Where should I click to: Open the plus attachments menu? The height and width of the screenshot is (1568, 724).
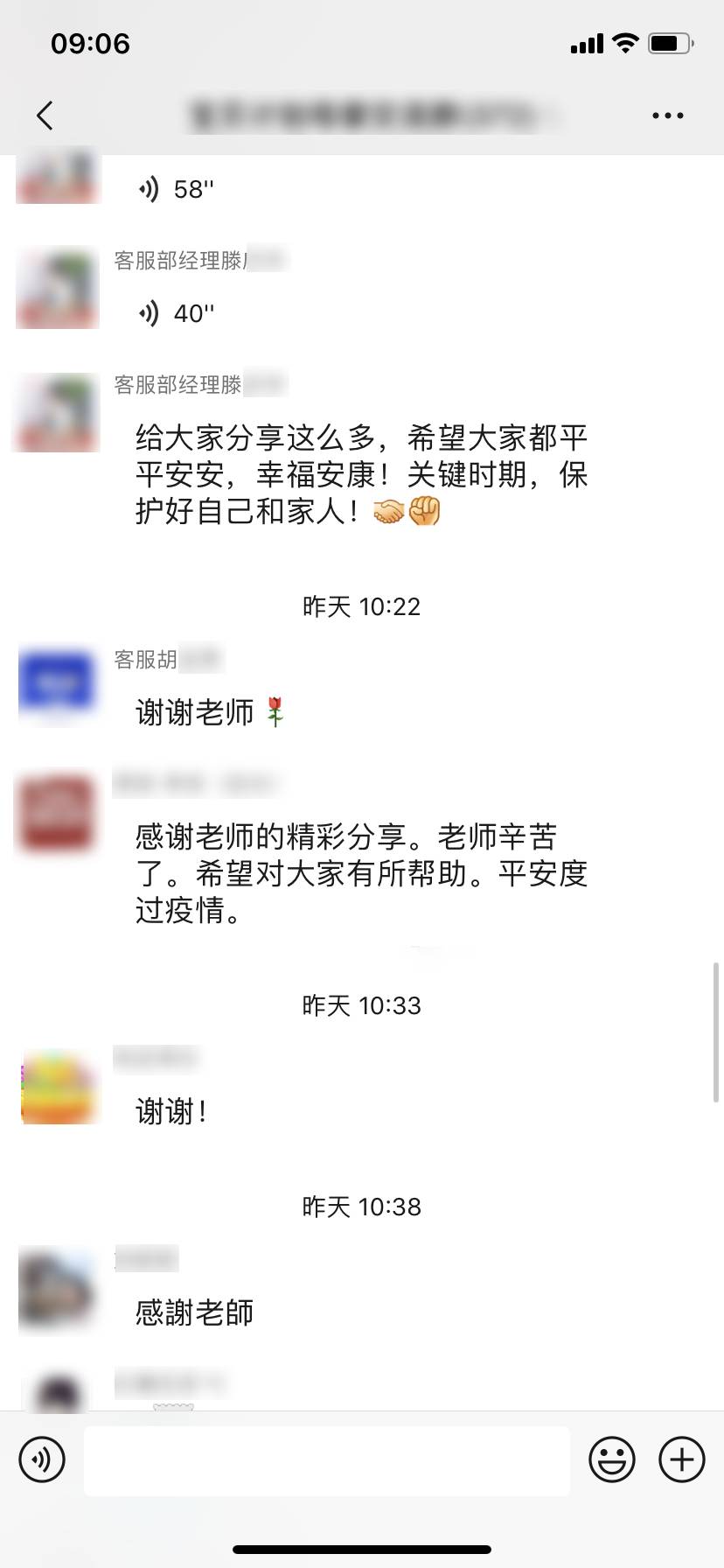pos(681,1459)
